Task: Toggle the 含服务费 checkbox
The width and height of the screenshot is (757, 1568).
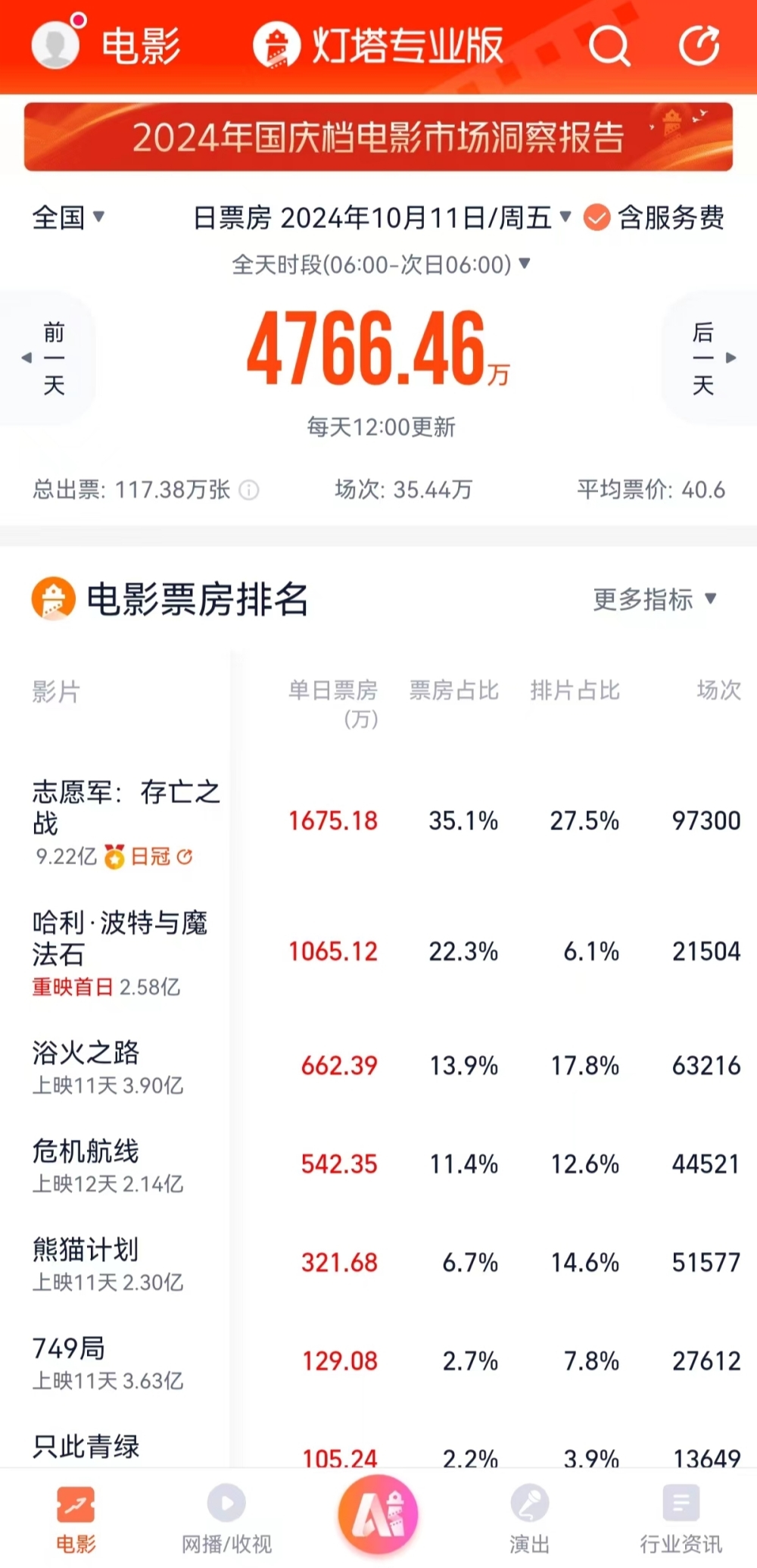Action: [x=597, y=218]
